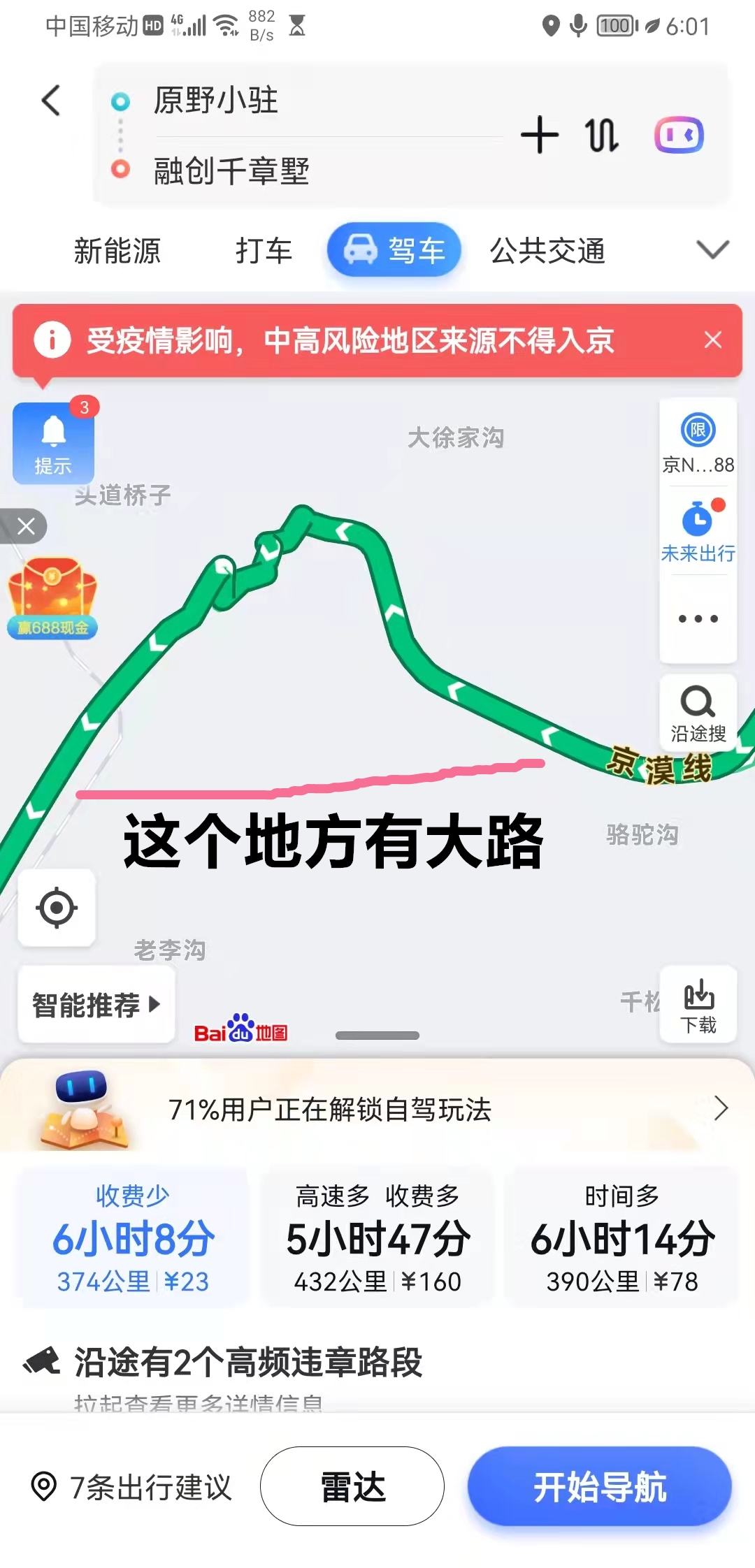Switch to the 公共交通 tab
This screenshot has height=1568, width=755.
[547, 250]
